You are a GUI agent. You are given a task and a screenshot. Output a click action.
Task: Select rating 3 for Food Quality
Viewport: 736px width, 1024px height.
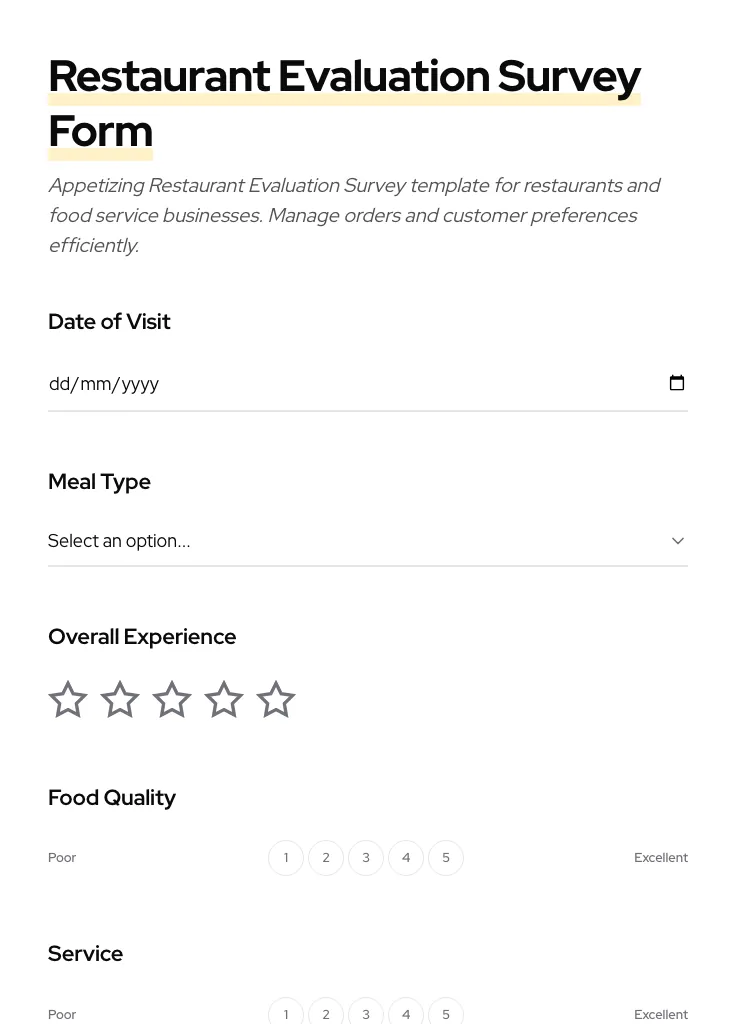click(365, 857)
